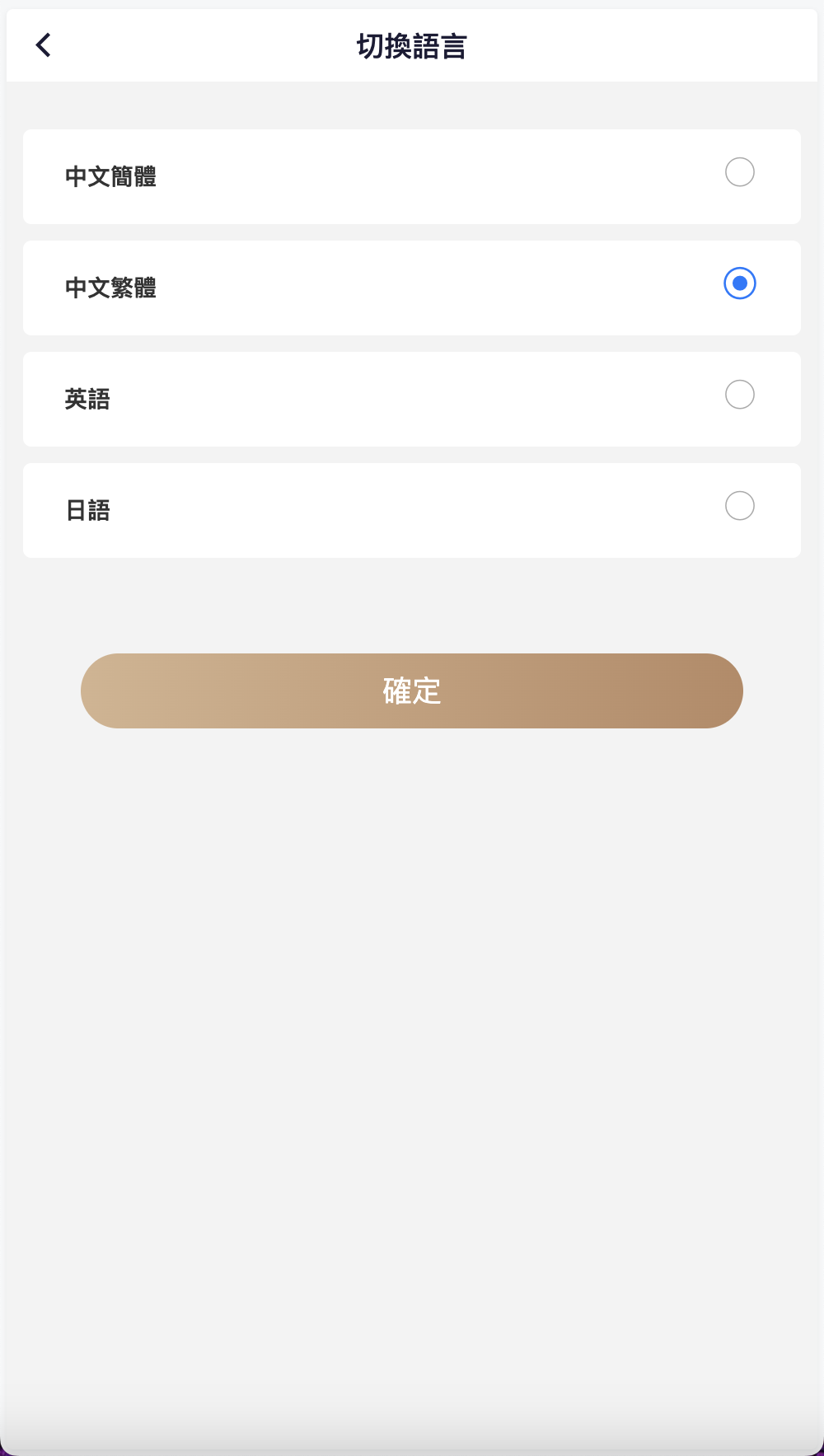Click the radio circle beside 中文簡體
Viewport: 824px width, 1456px height.
coord(740,172)
